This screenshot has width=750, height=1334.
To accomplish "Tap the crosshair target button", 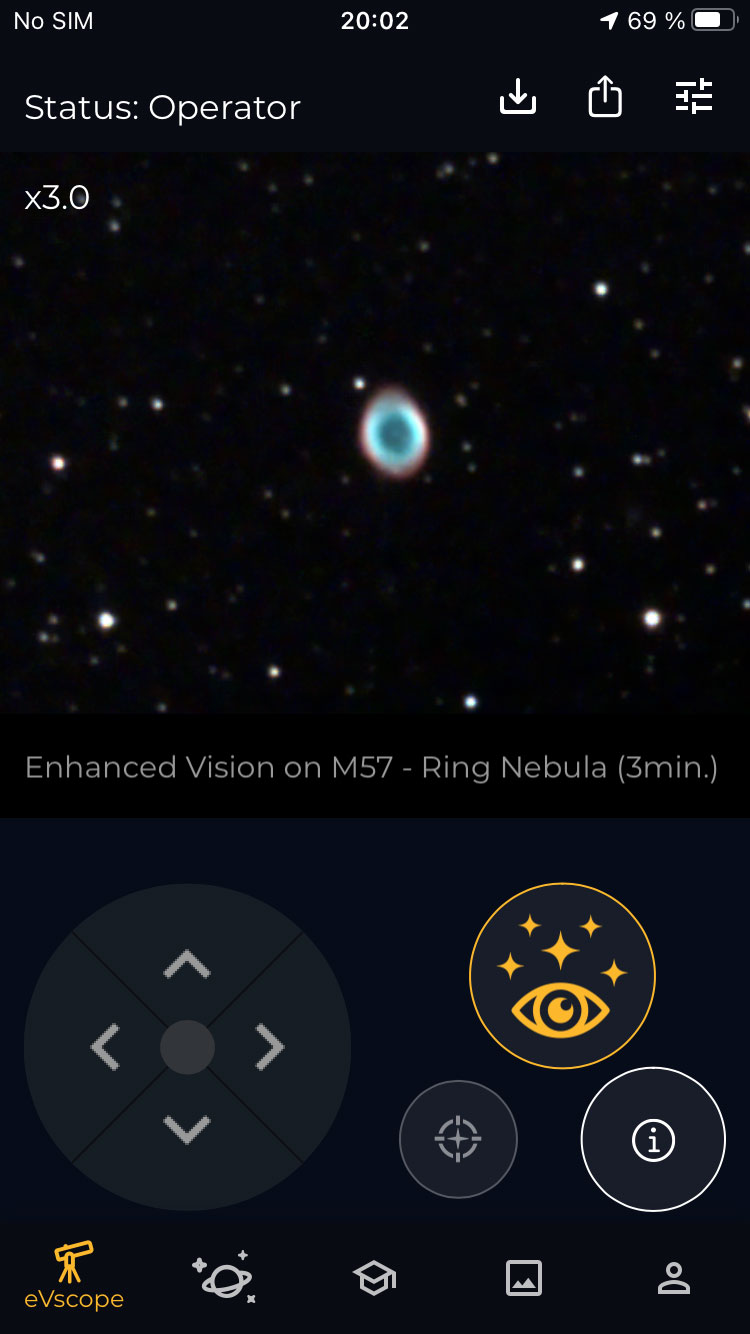I will click(458, 1139).
